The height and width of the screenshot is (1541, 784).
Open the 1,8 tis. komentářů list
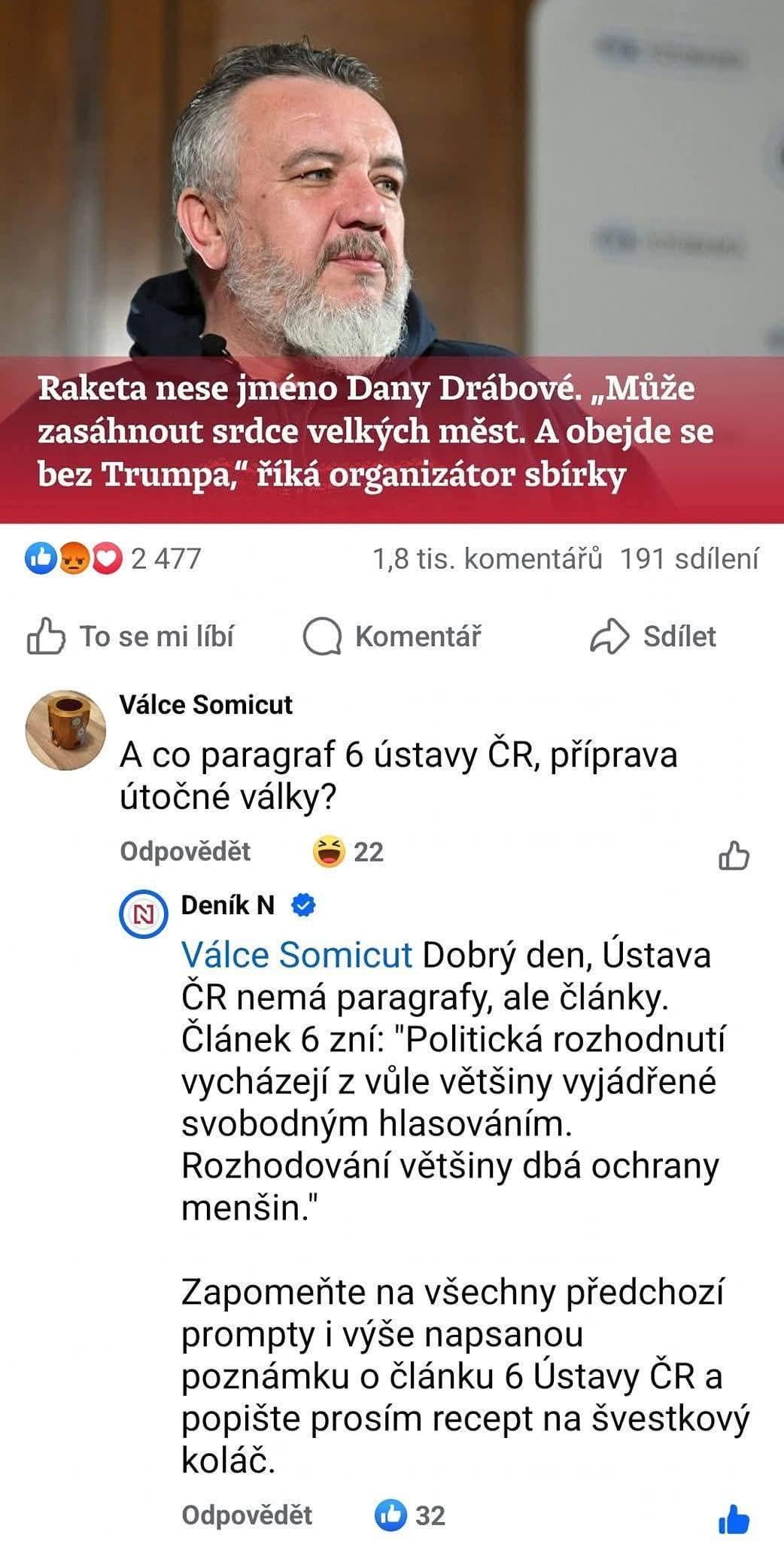tap(487, 559)
